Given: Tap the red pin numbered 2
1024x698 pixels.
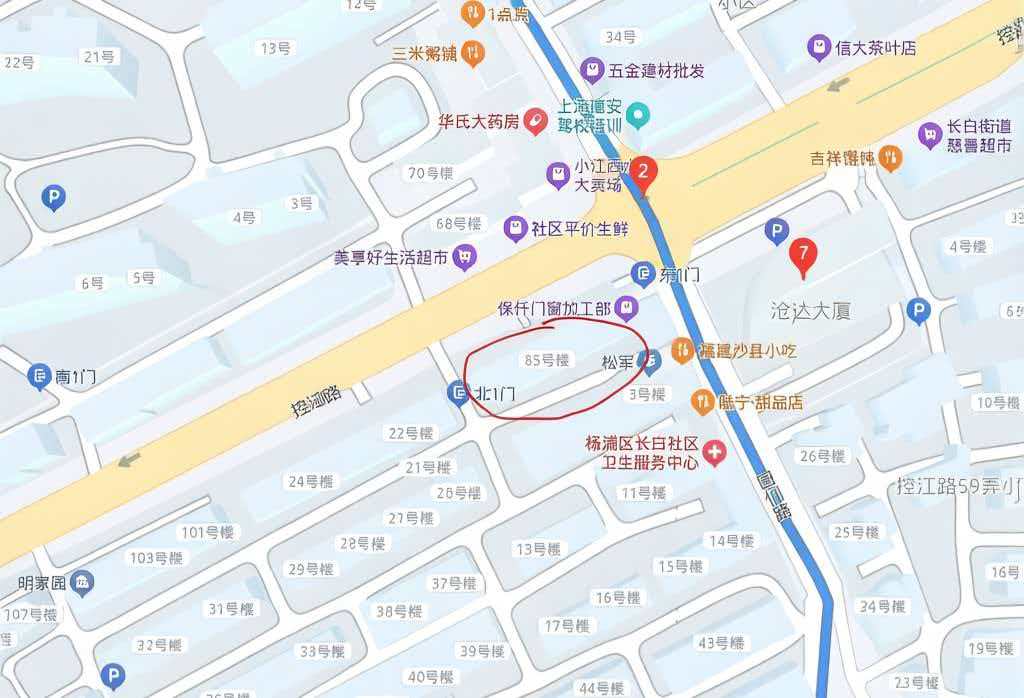Looking at the screenshot, I should click(x=645, y=173).
